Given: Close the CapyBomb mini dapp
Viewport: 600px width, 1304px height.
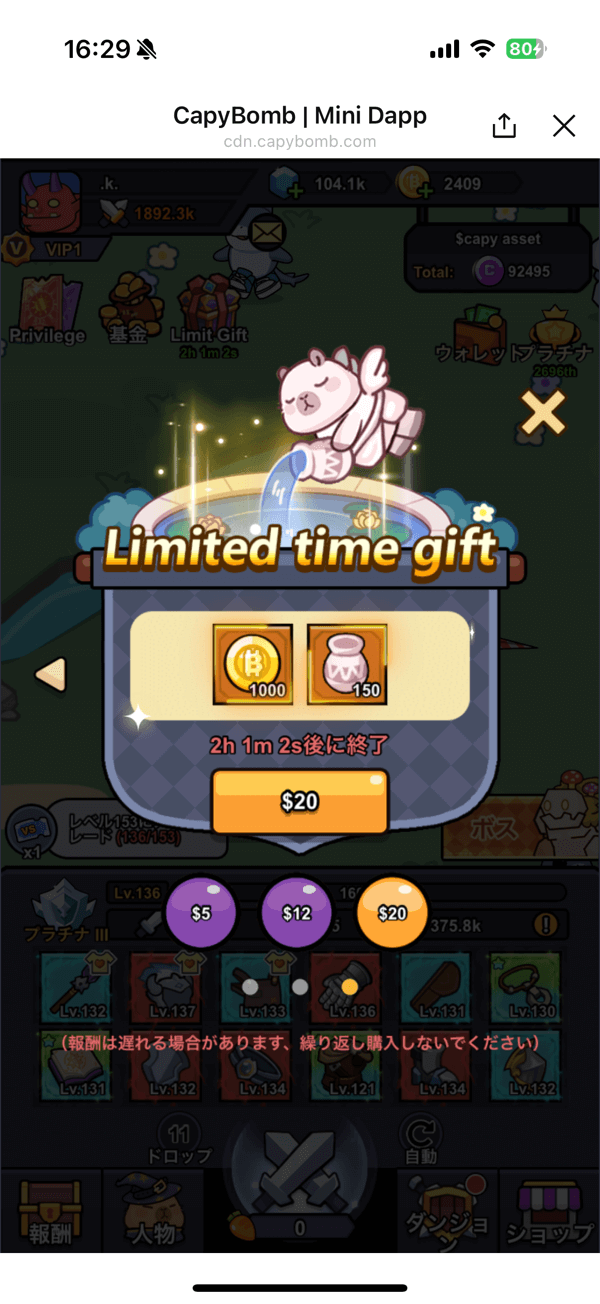Looking at the screenshot, I should (x=564, y=125).
